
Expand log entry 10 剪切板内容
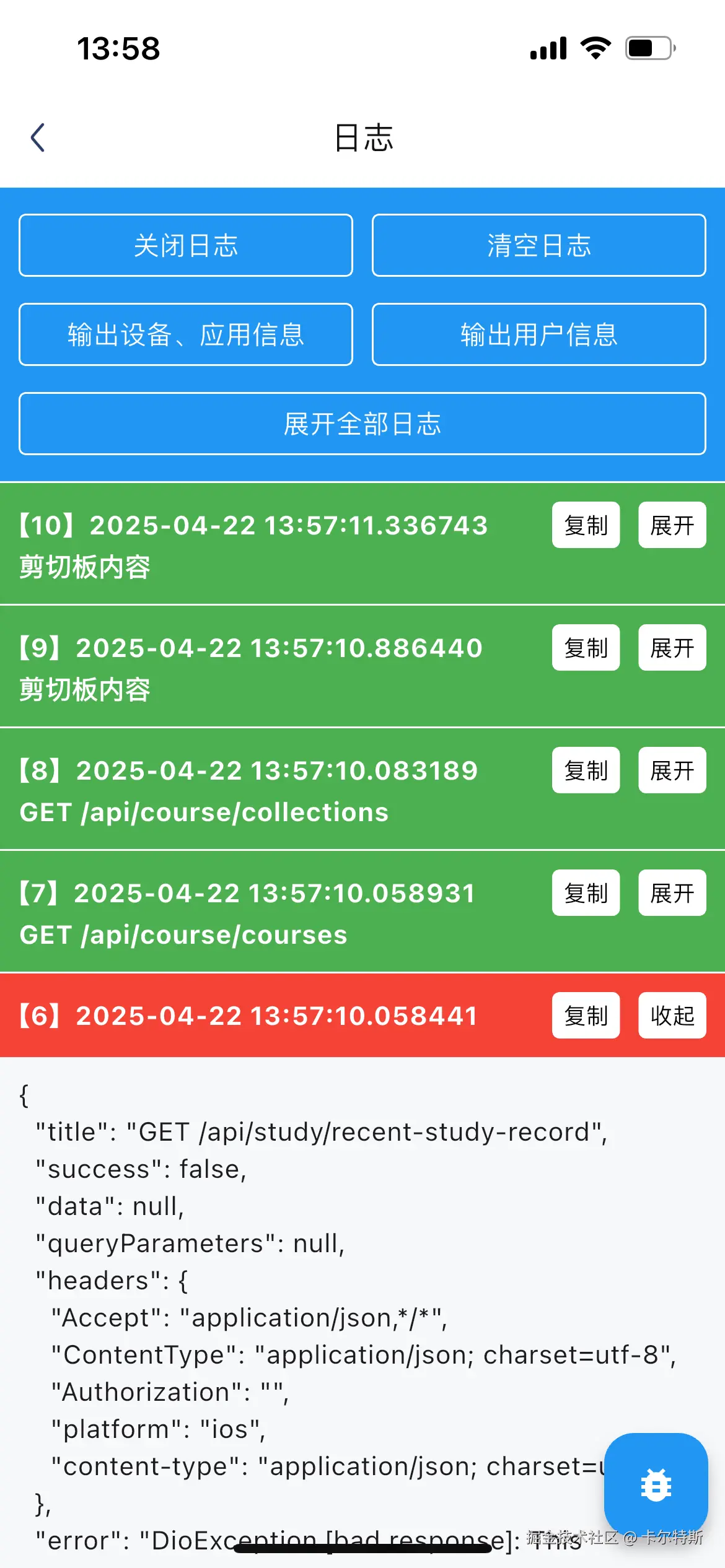tap(672, 525)
